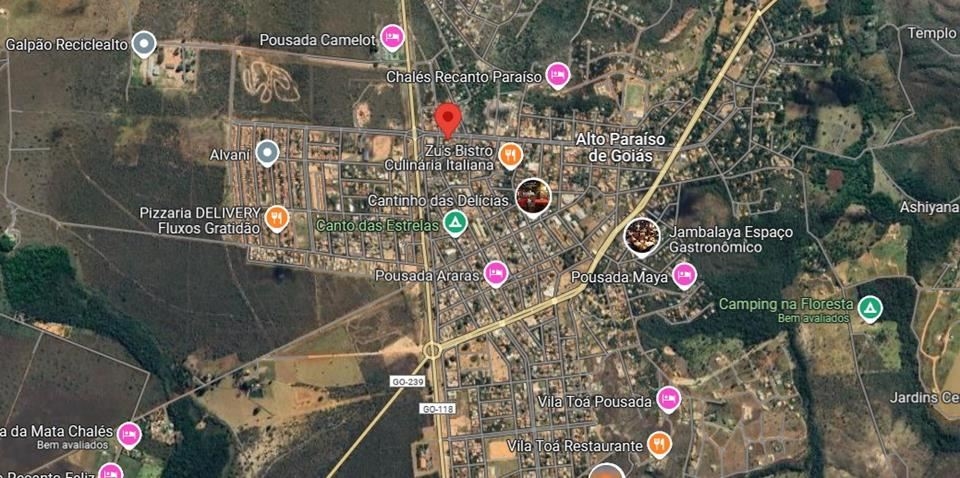Open the Vila Tóa Restaurante marker
The image size is (960, 478).
coord(659,443)
